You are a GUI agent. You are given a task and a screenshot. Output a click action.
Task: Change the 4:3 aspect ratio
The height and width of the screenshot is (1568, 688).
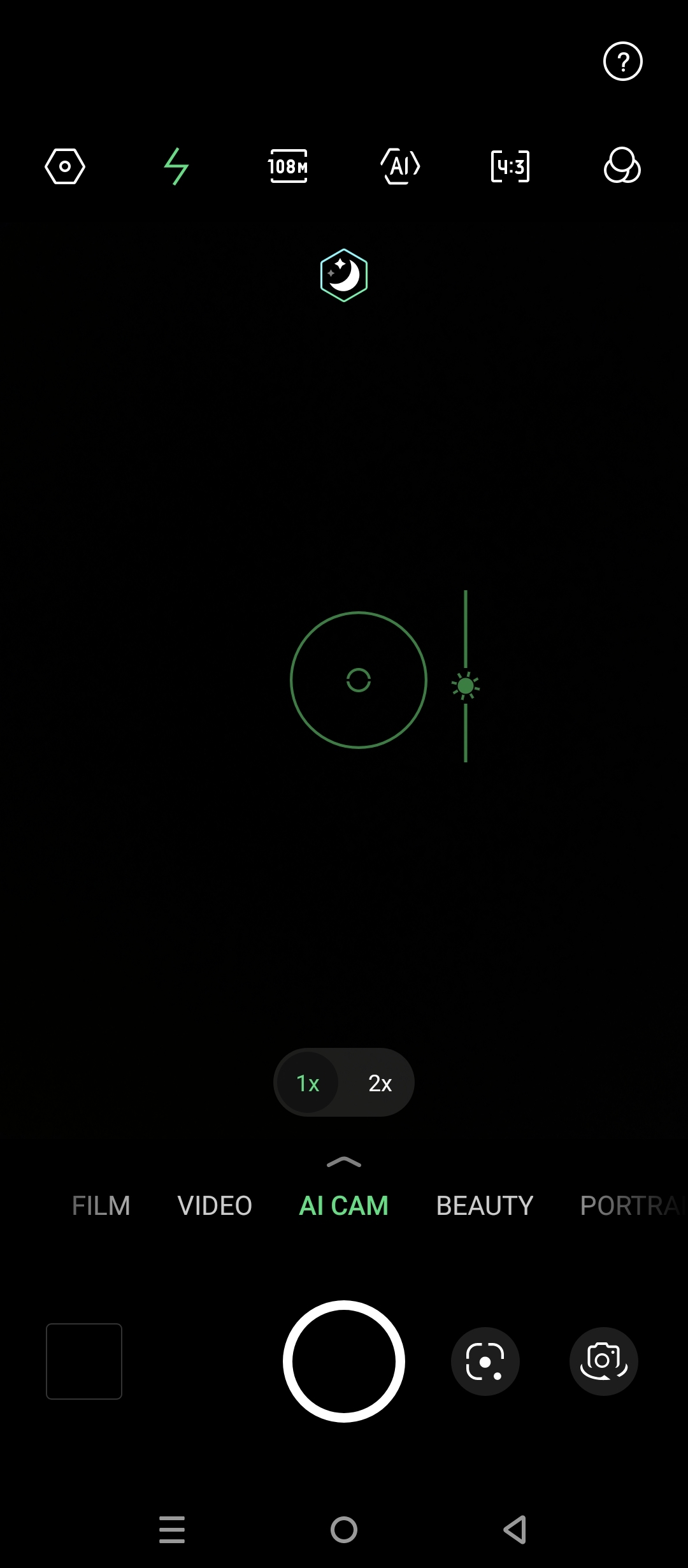(x=510, y=167)
